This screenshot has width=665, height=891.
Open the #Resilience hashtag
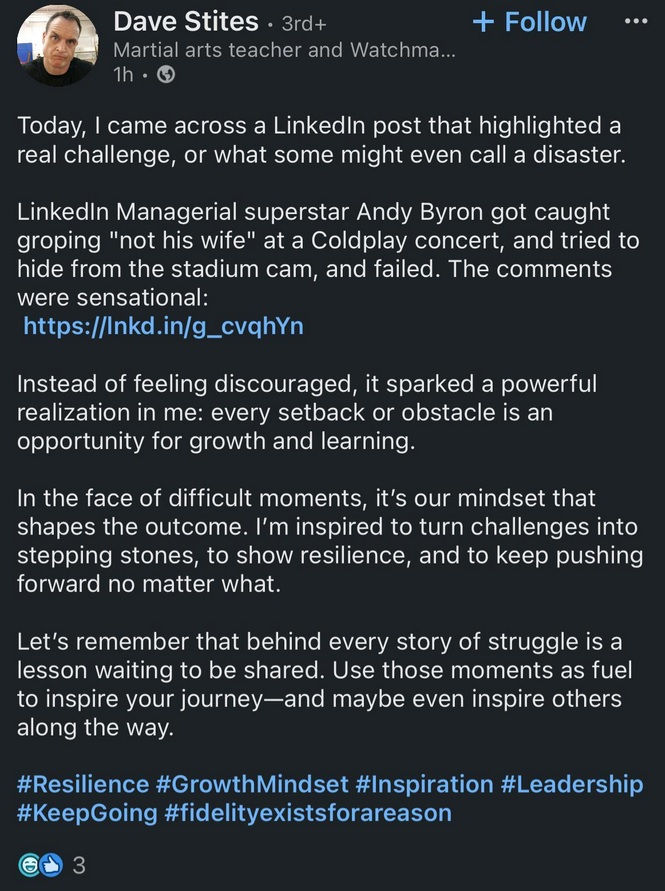(x=82, y=784)
